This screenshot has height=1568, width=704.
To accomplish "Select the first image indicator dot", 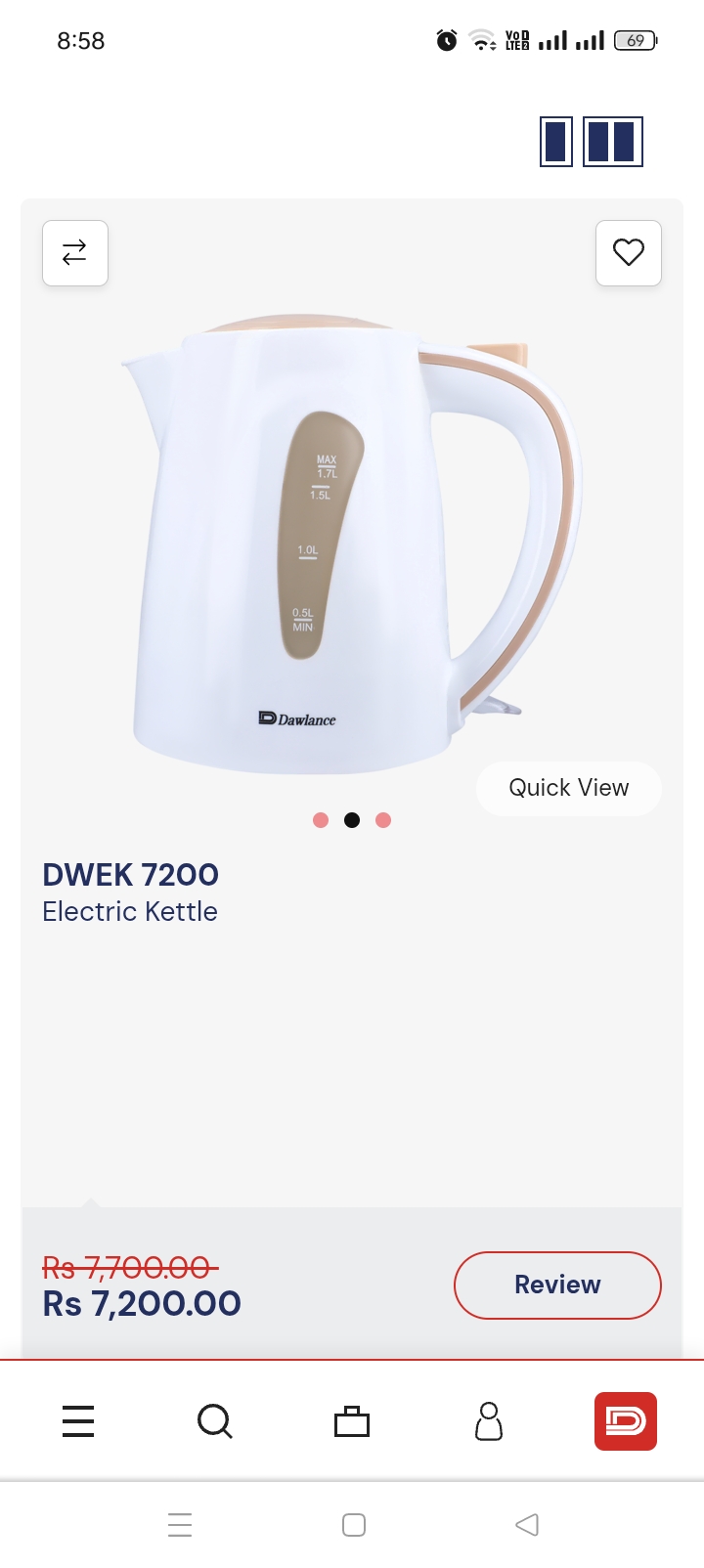I will click(x=321, y=820).
